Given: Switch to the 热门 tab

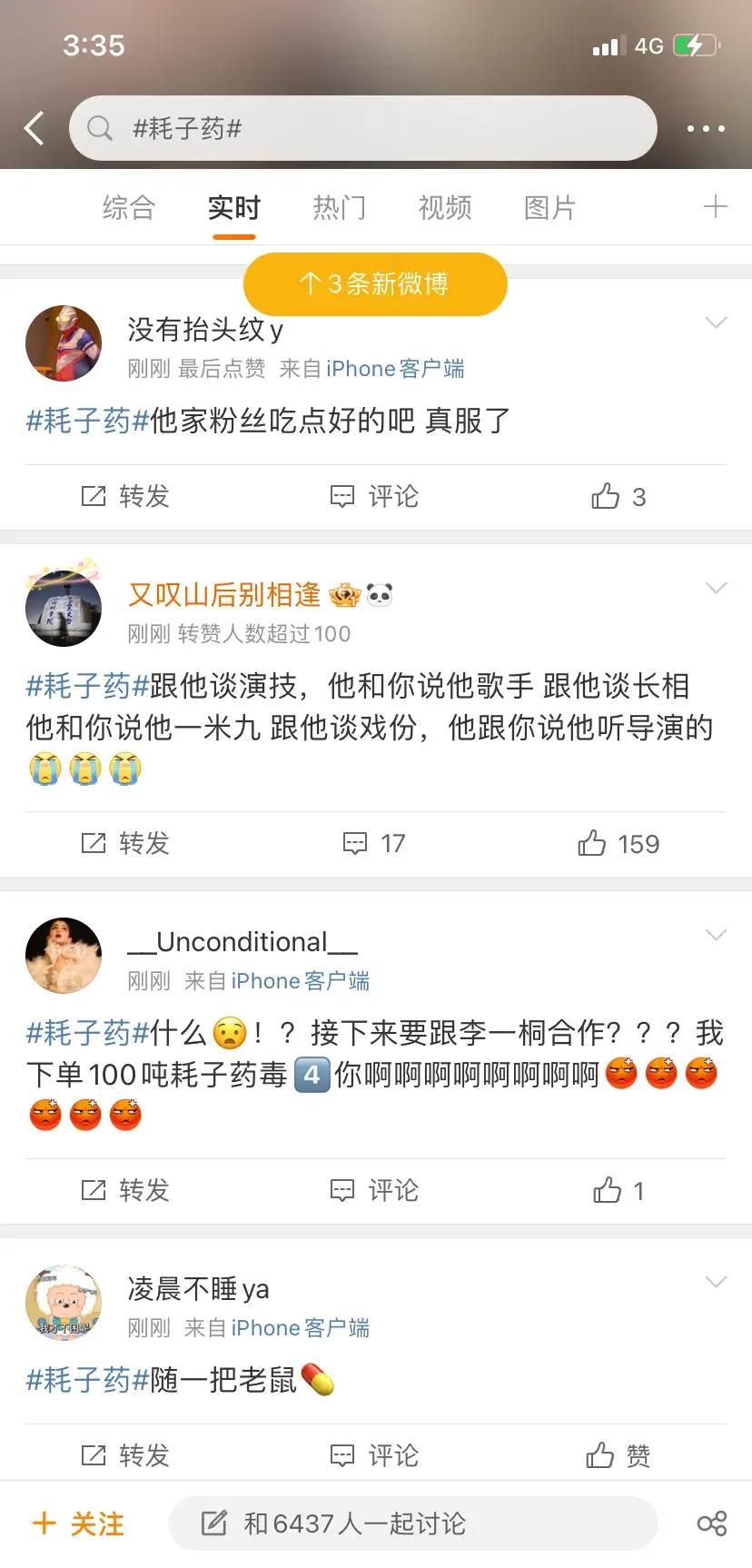Looking at the screenshot, I should [x=338, y=207].
